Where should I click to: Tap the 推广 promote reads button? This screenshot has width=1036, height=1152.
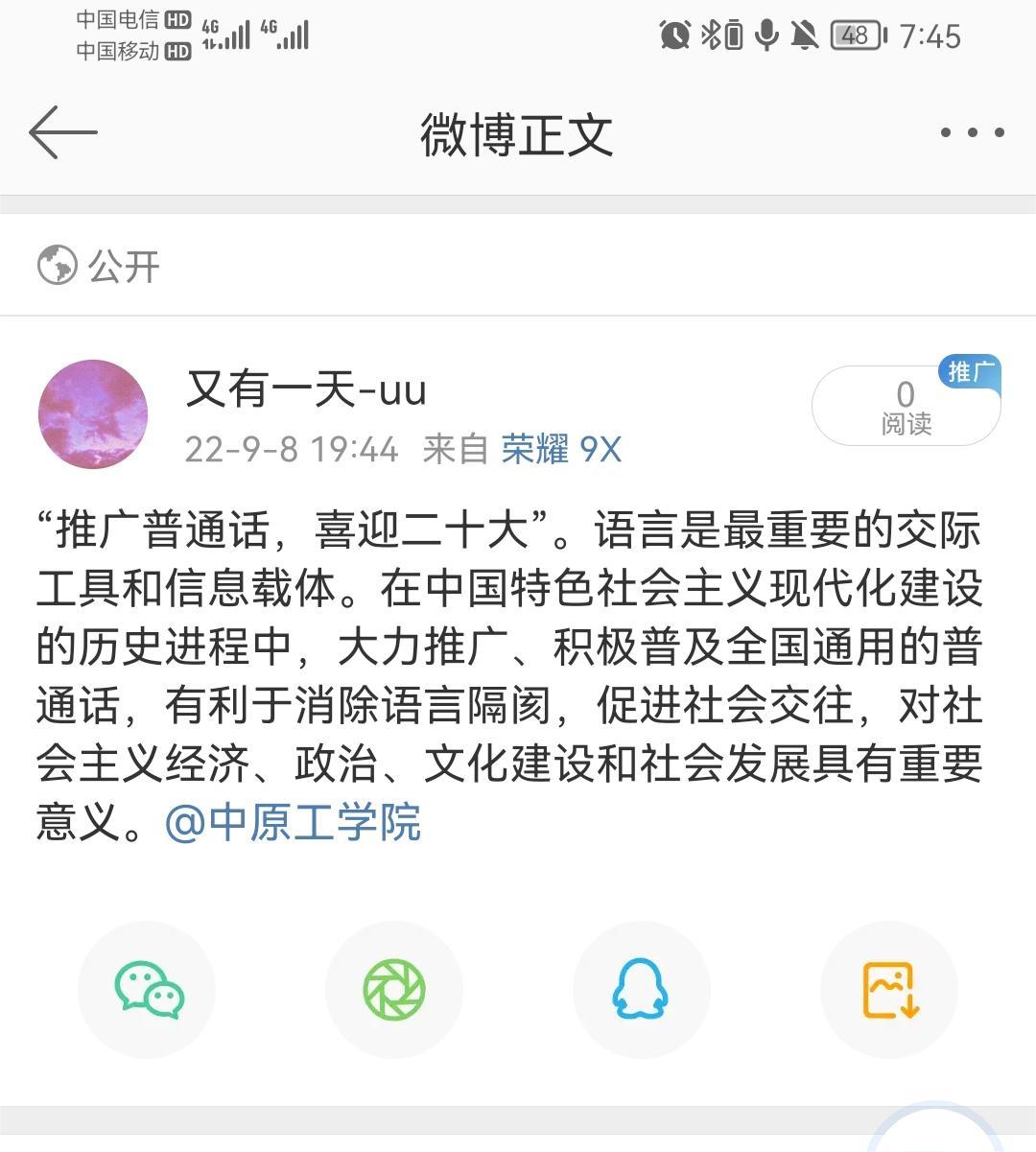pos(906,406)
